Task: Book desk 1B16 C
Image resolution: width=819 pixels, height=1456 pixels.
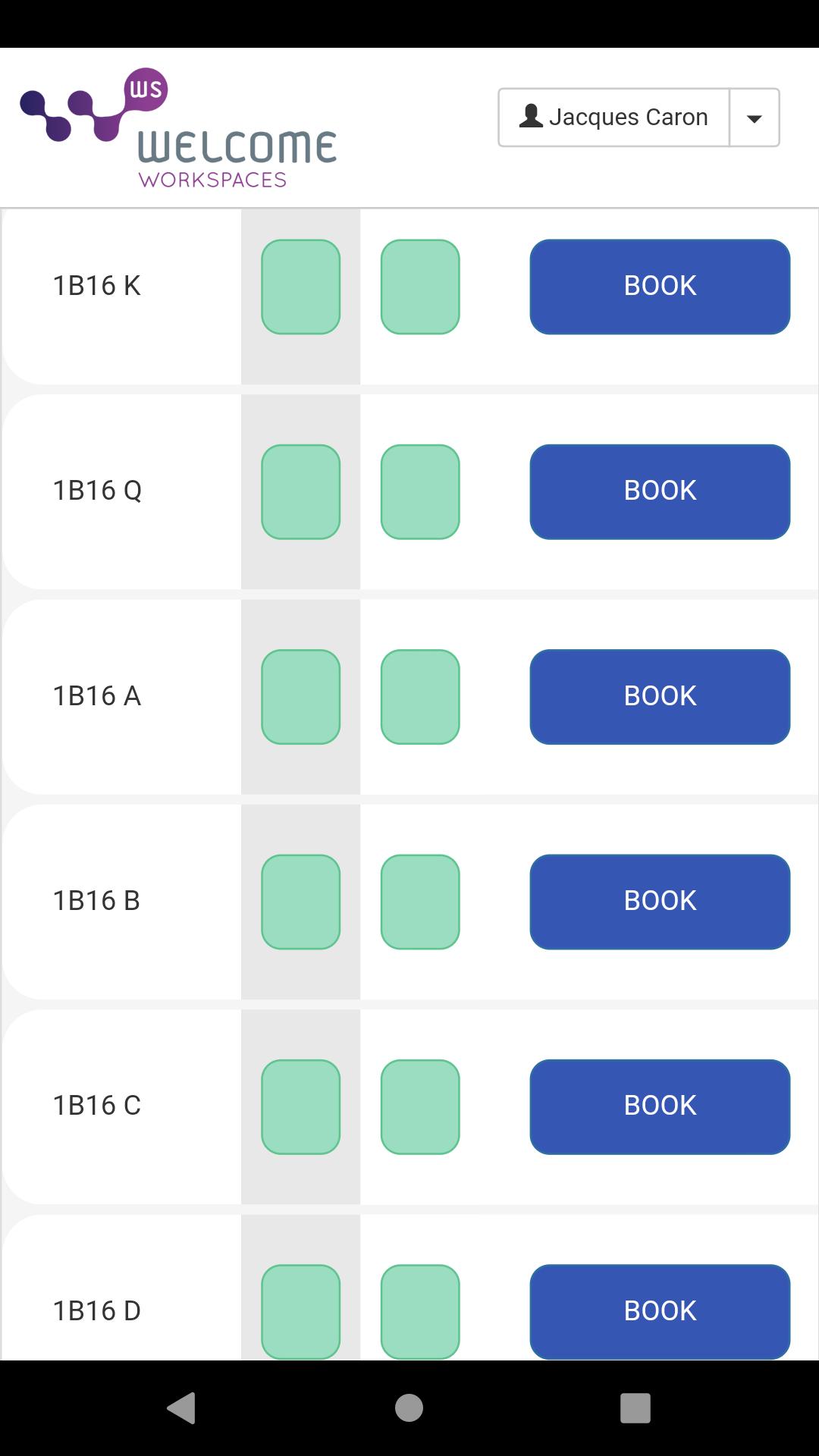Action: pyautogui.click(x=660, y=1106)
